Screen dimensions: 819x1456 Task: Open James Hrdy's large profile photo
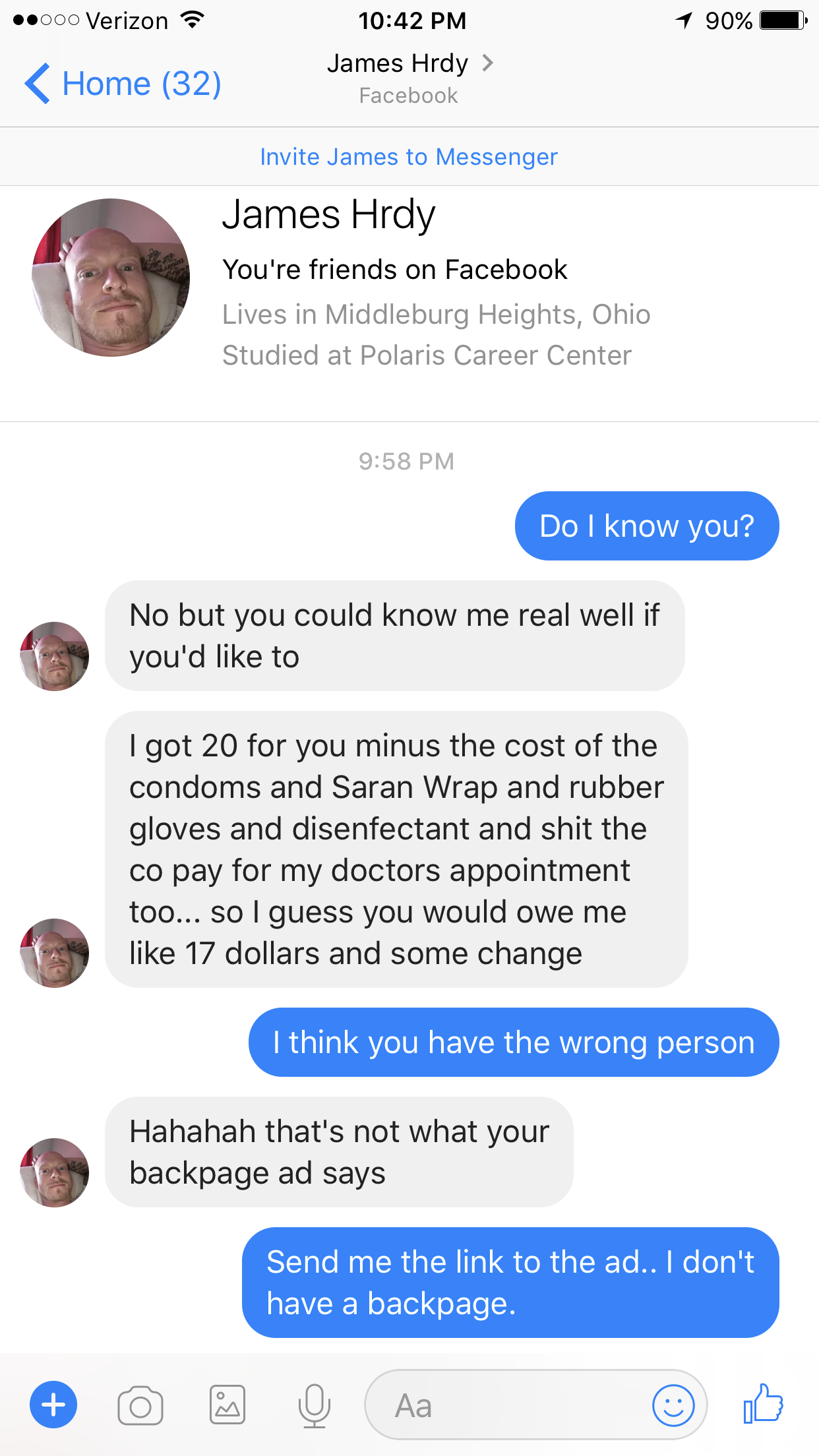(x=111, y=278)
